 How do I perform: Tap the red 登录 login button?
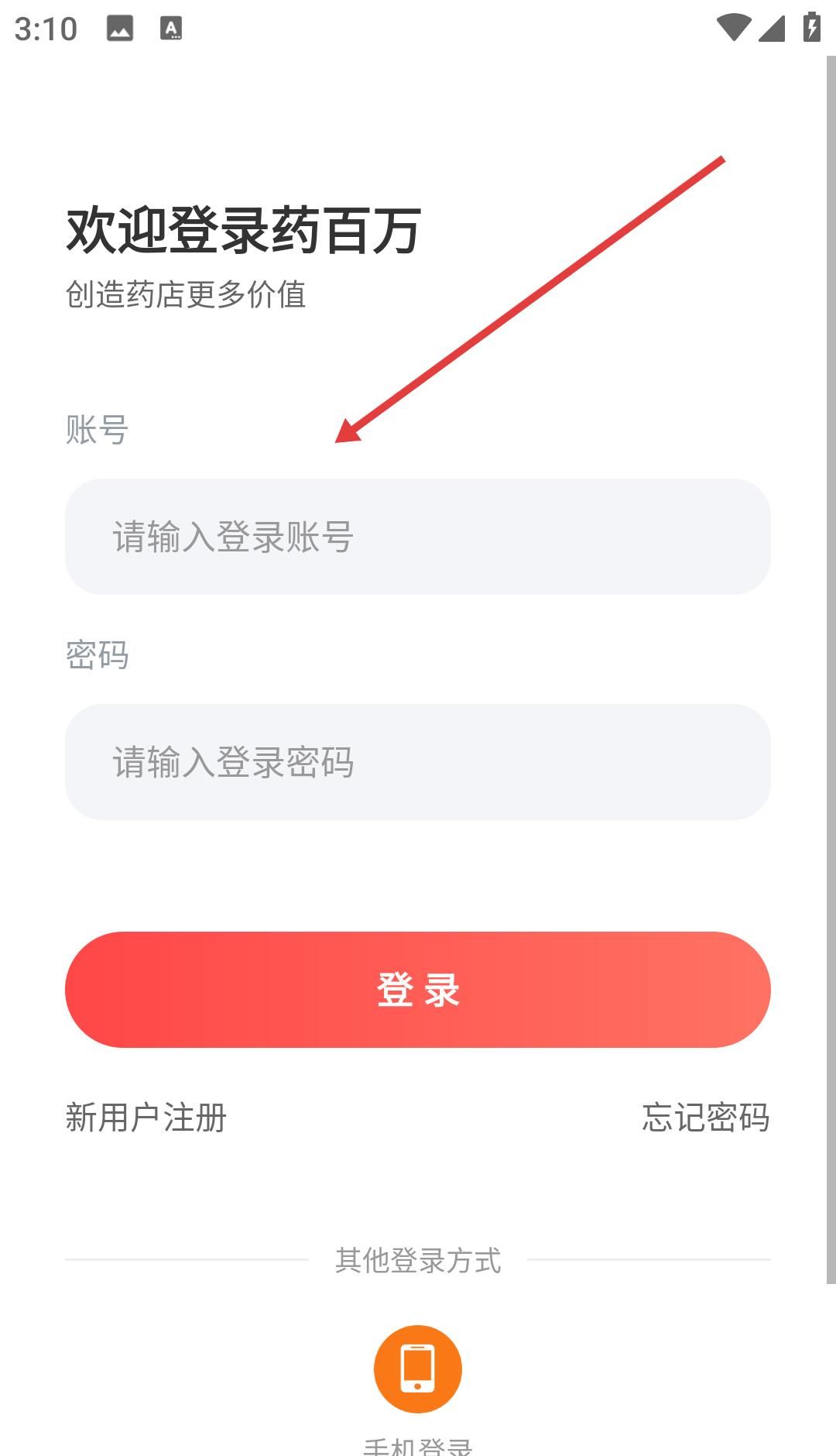click(x=418, y=990)
